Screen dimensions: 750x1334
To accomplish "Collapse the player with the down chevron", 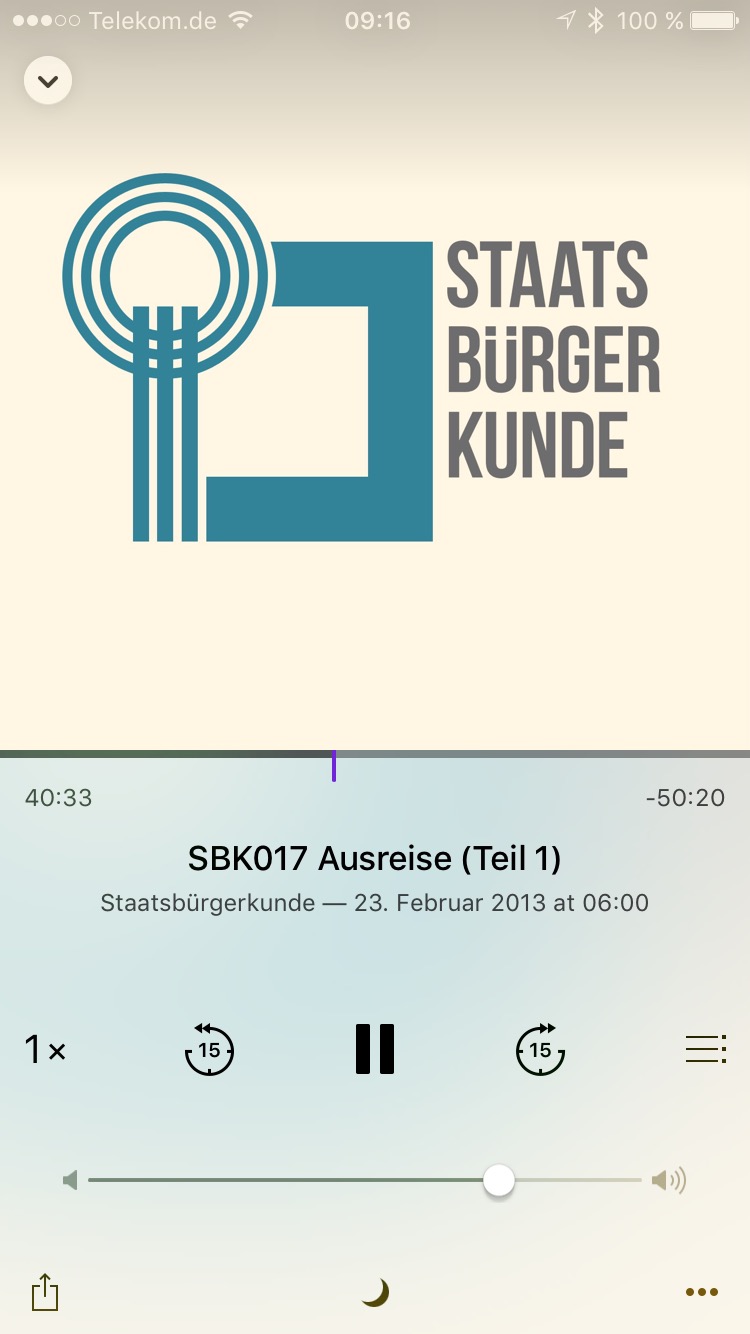I will pos(48,80).
